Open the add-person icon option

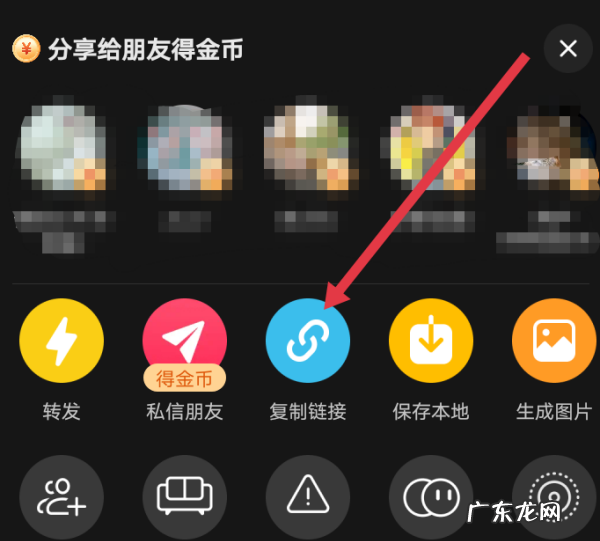62,497
